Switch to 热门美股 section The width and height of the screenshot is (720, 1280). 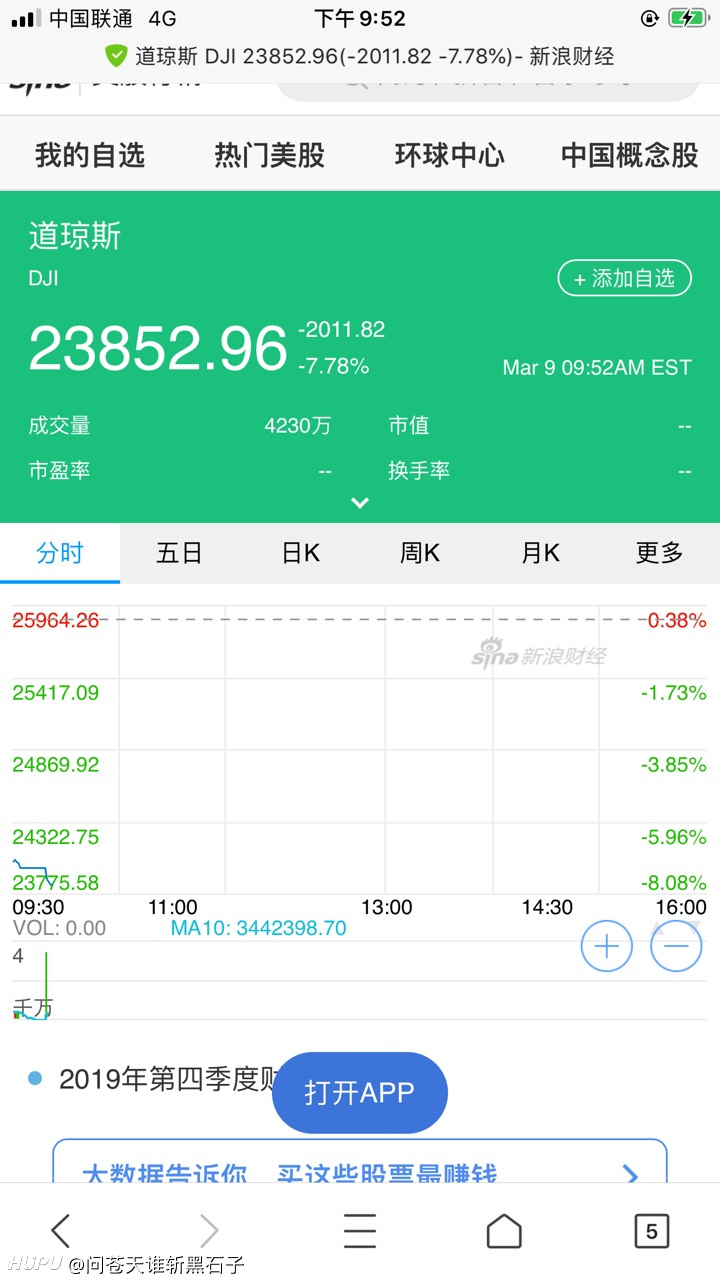[x=270, y=155]
